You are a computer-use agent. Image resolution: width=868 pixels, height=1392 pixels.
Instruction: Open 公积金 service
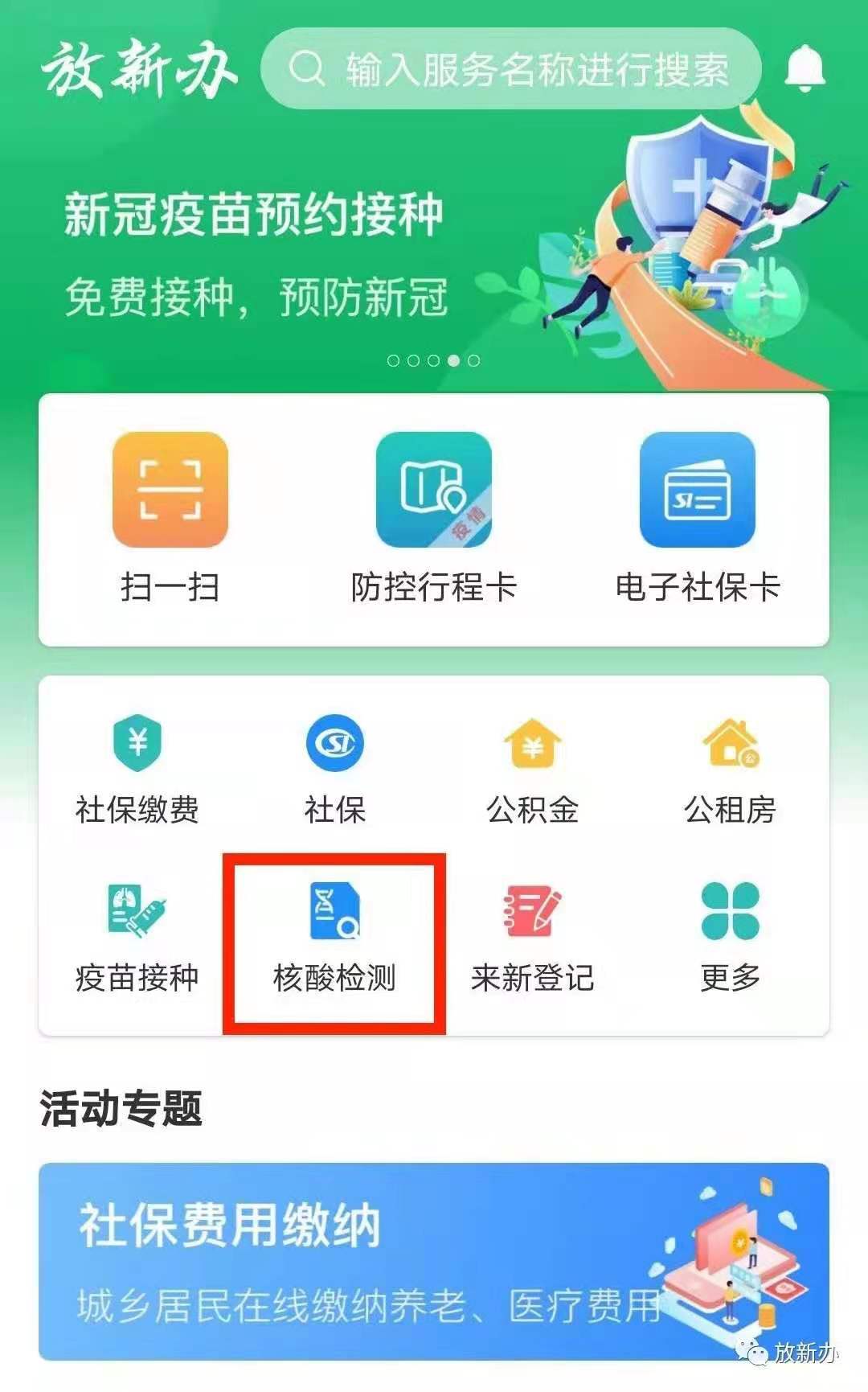click(532, 770)
